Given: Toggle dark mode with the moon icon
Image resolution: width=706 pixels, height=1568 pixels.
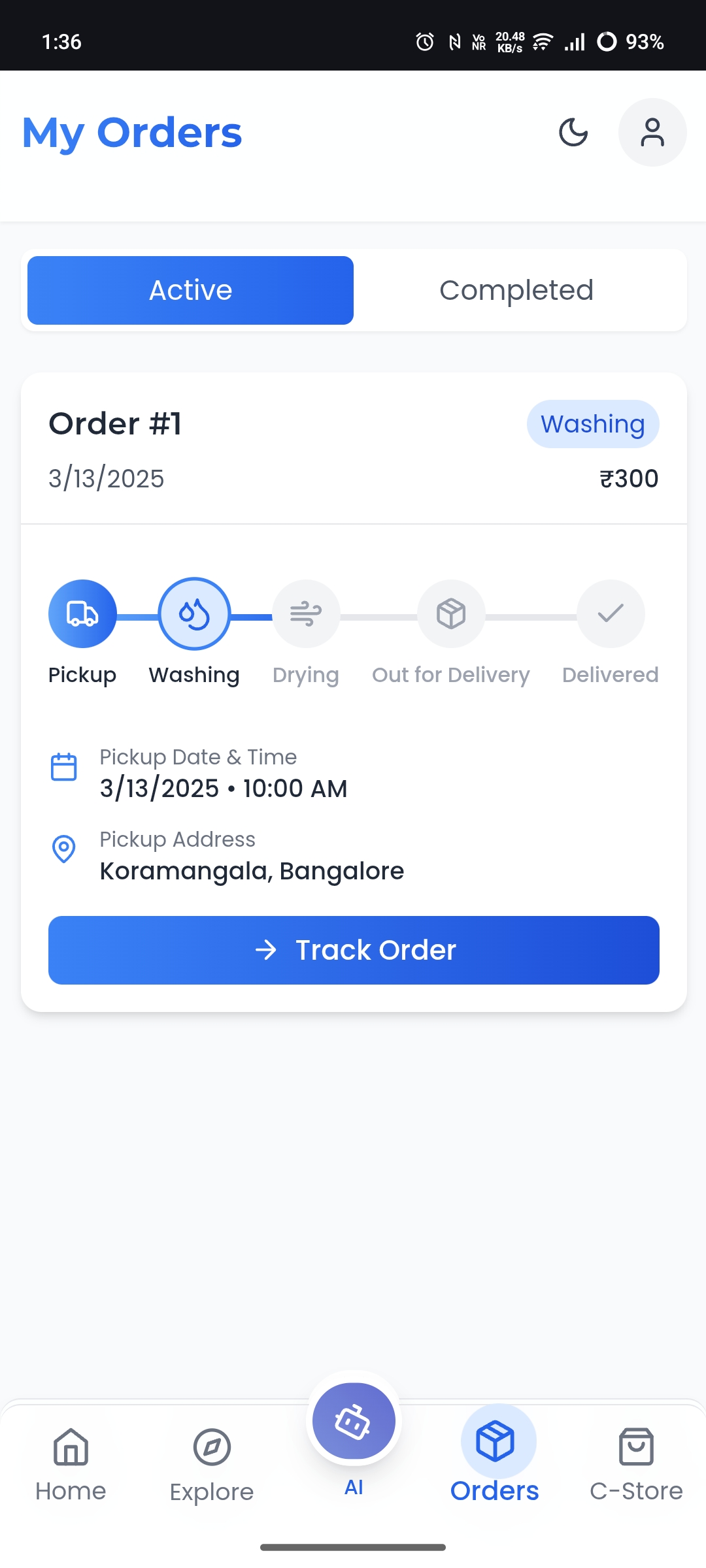Looking at the screenshot, I should click(573, 133).
